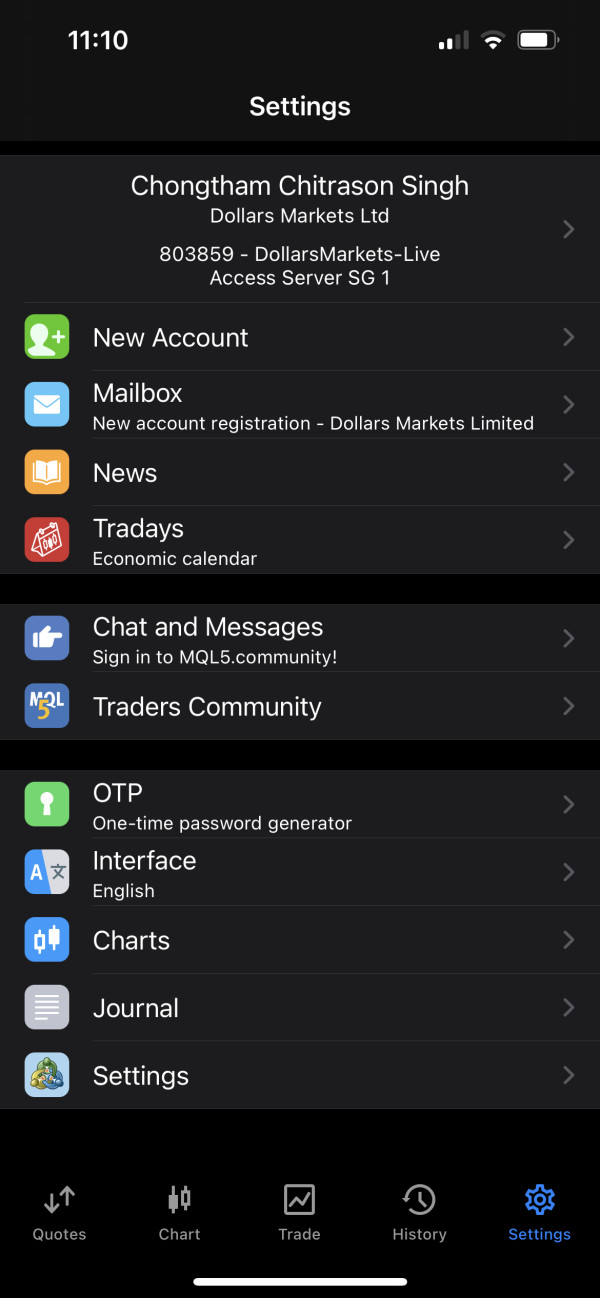Open Chat and Messages
The image size is (600, 1298).
pos(300,638)
